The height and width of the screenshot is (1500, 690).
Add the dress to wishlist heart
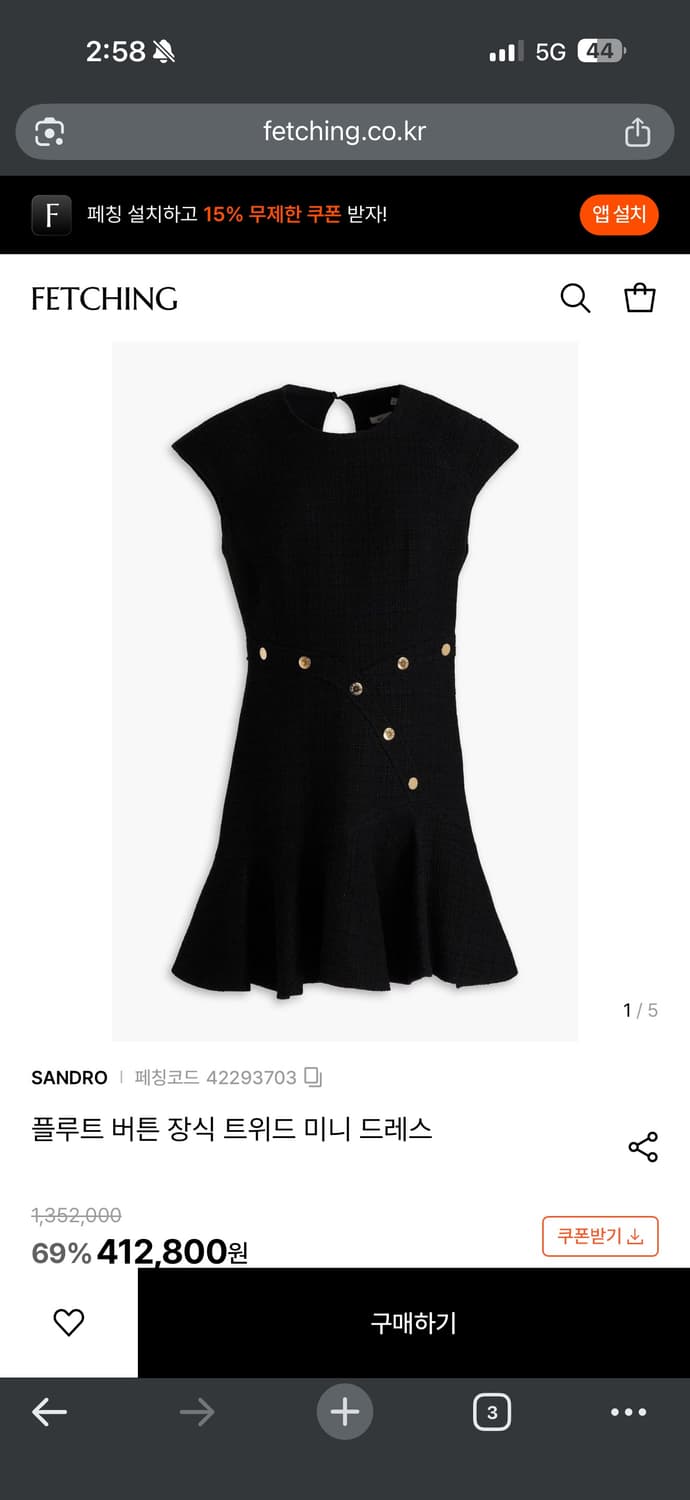click(x=68, y=1323)
